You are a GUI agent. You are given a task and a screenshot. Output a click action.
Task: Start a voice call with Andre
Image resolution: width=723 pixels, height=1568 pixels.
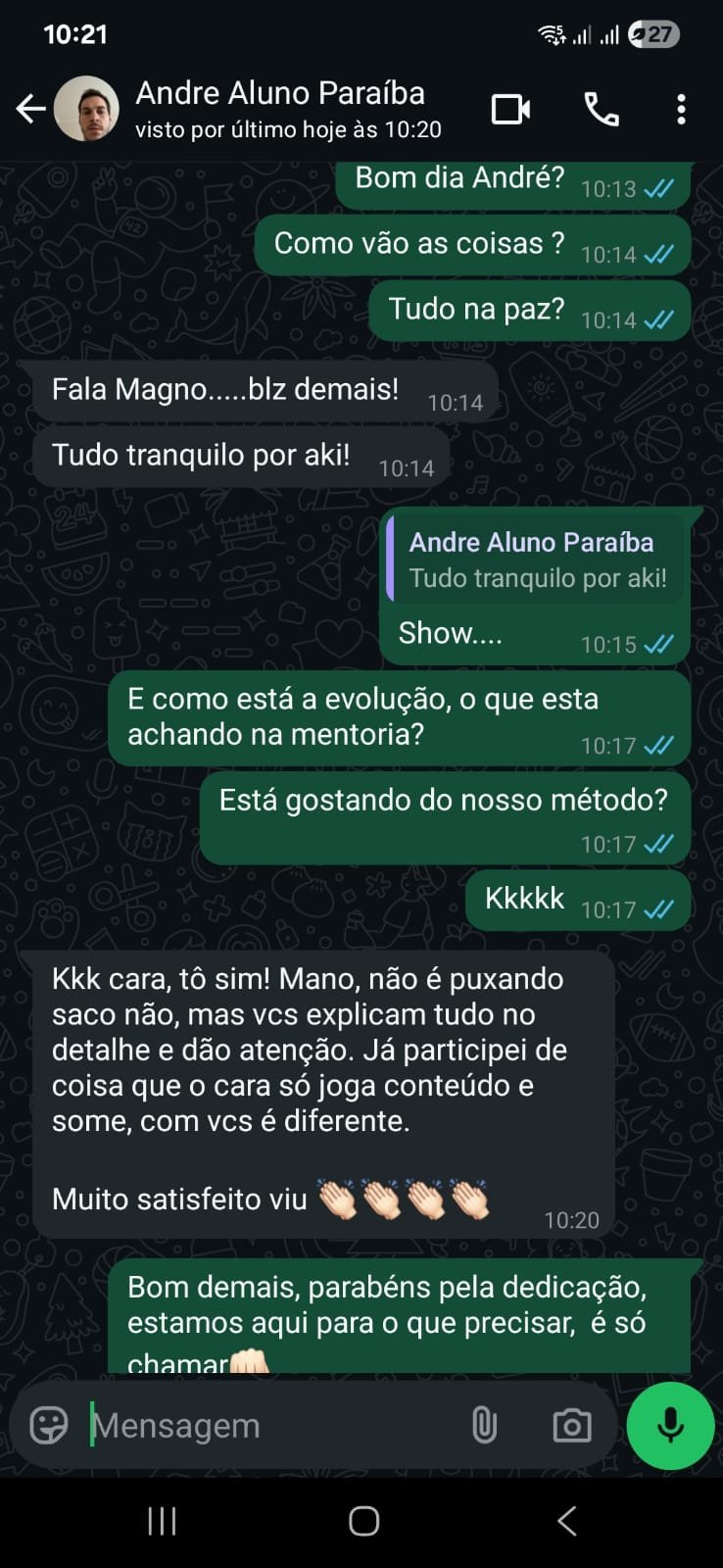click(602, 109)
